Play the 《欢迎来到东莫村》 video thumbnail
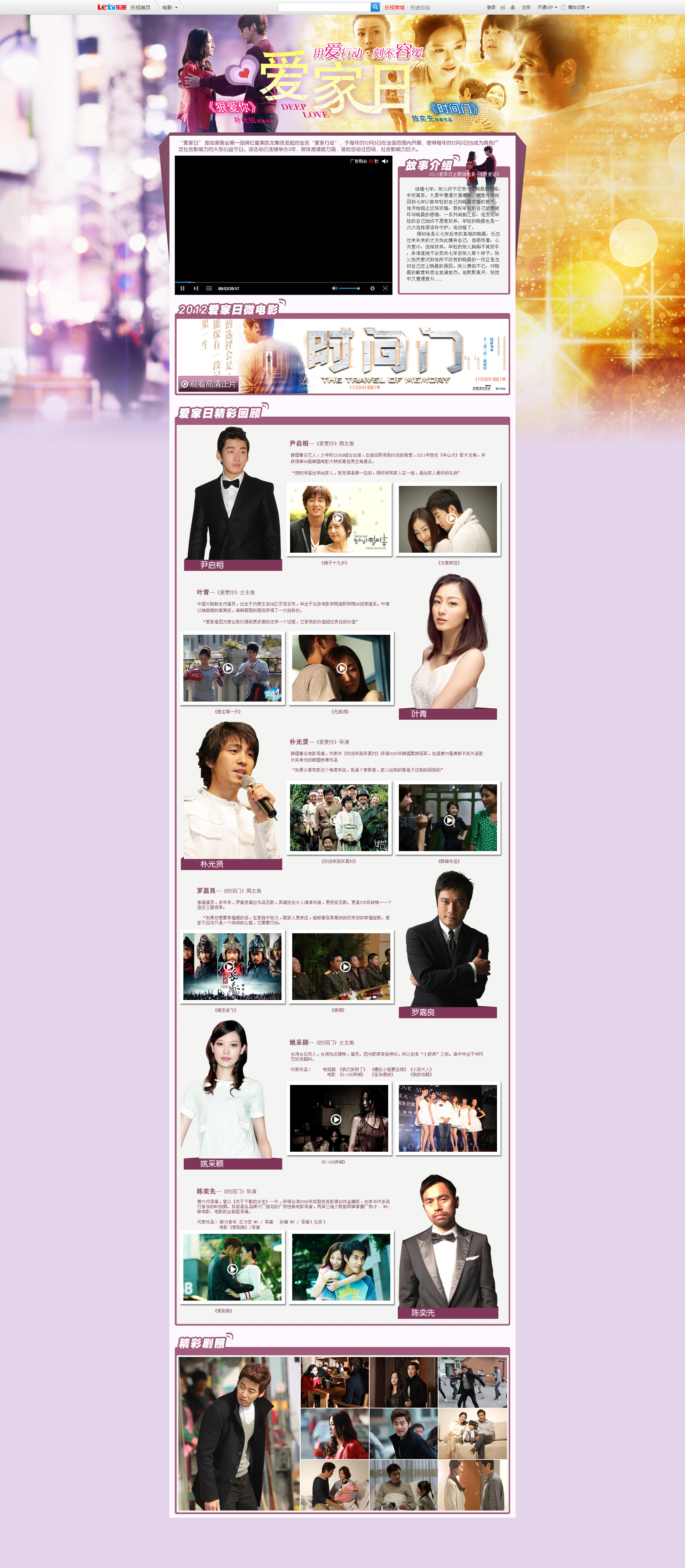The height and width of the screenshot is (1568, 685). 338,818
